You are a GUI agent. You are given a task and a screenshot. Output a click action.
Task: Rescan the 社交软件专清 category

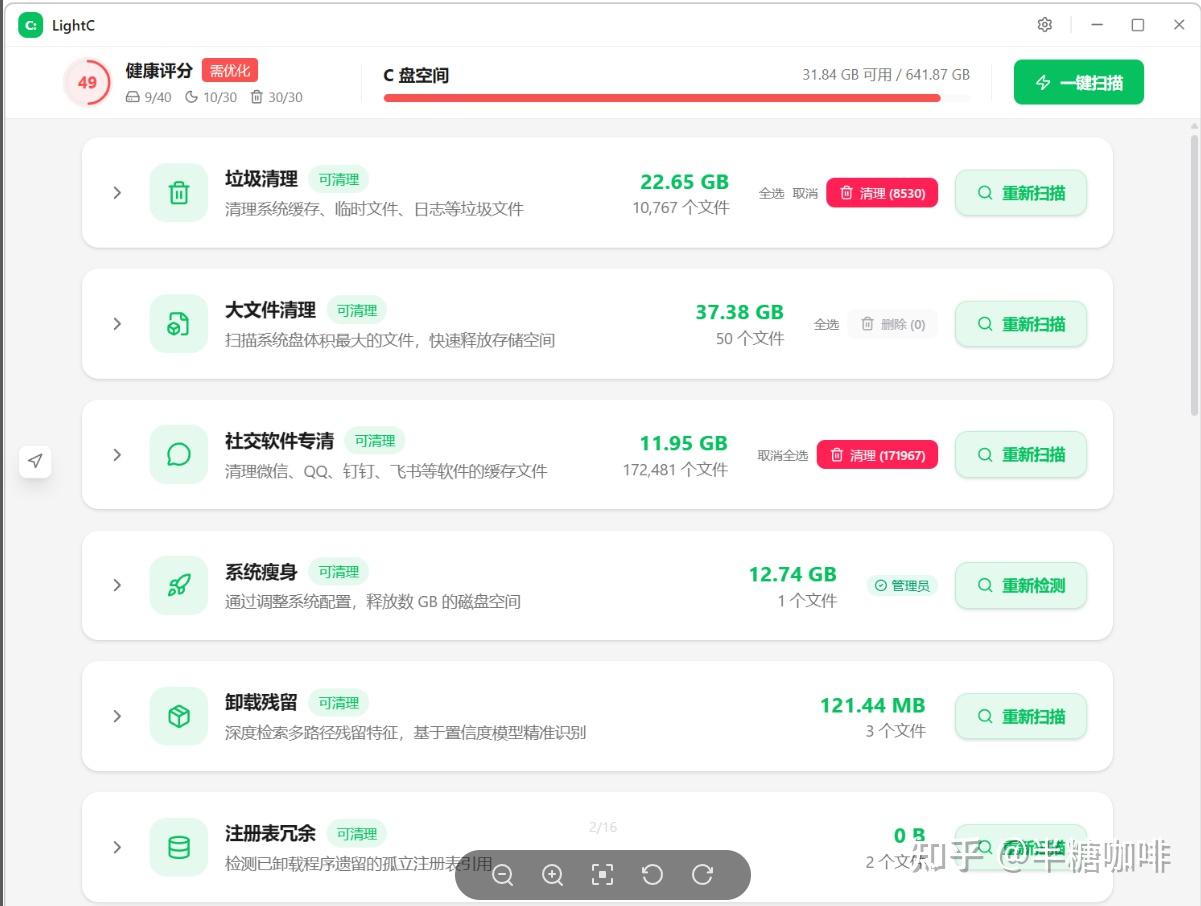(x=1021, y=455)
